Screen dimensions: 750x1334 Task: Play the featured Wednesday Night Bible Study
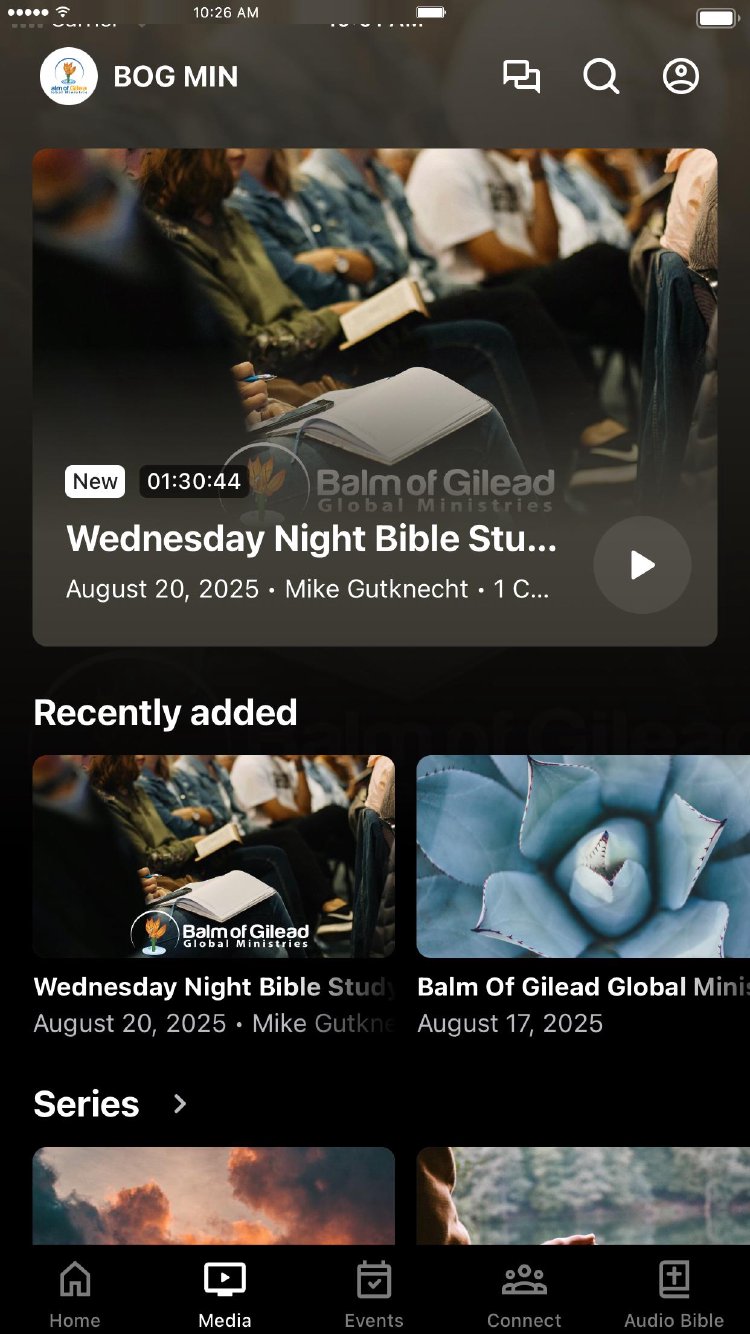point(642,565)
